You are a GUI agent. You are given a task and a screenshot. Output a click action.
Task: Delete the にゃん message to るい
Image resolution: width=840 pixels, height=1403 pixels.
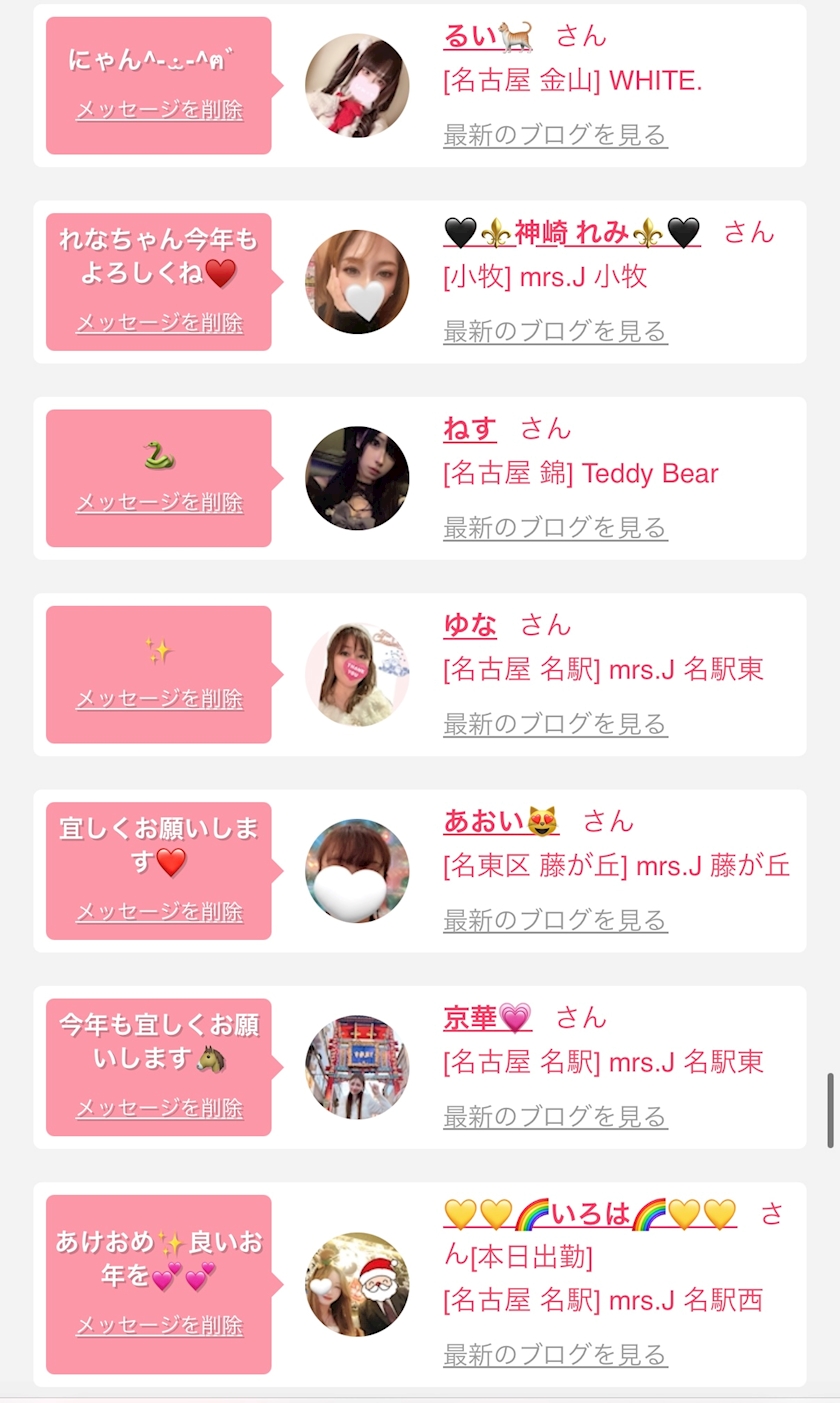(x=159, y=110)
